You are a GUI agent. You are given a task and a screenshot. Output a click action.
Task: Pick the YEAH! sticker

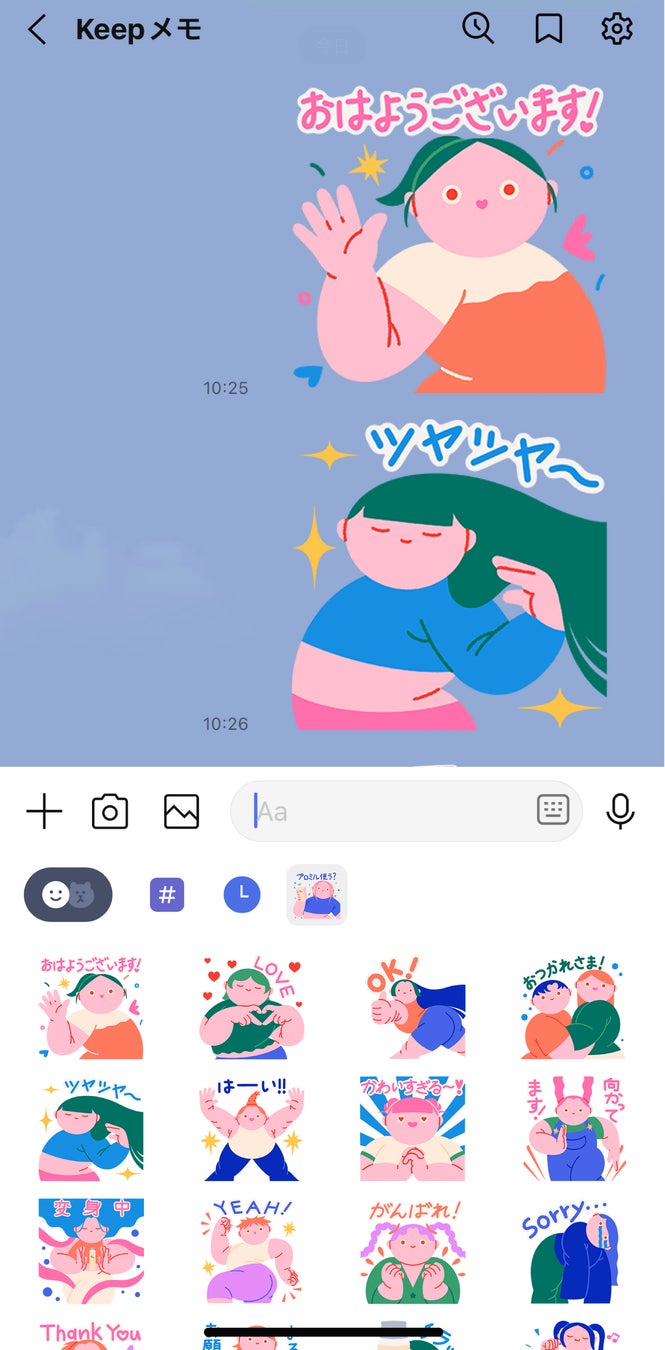(251, 1251)
